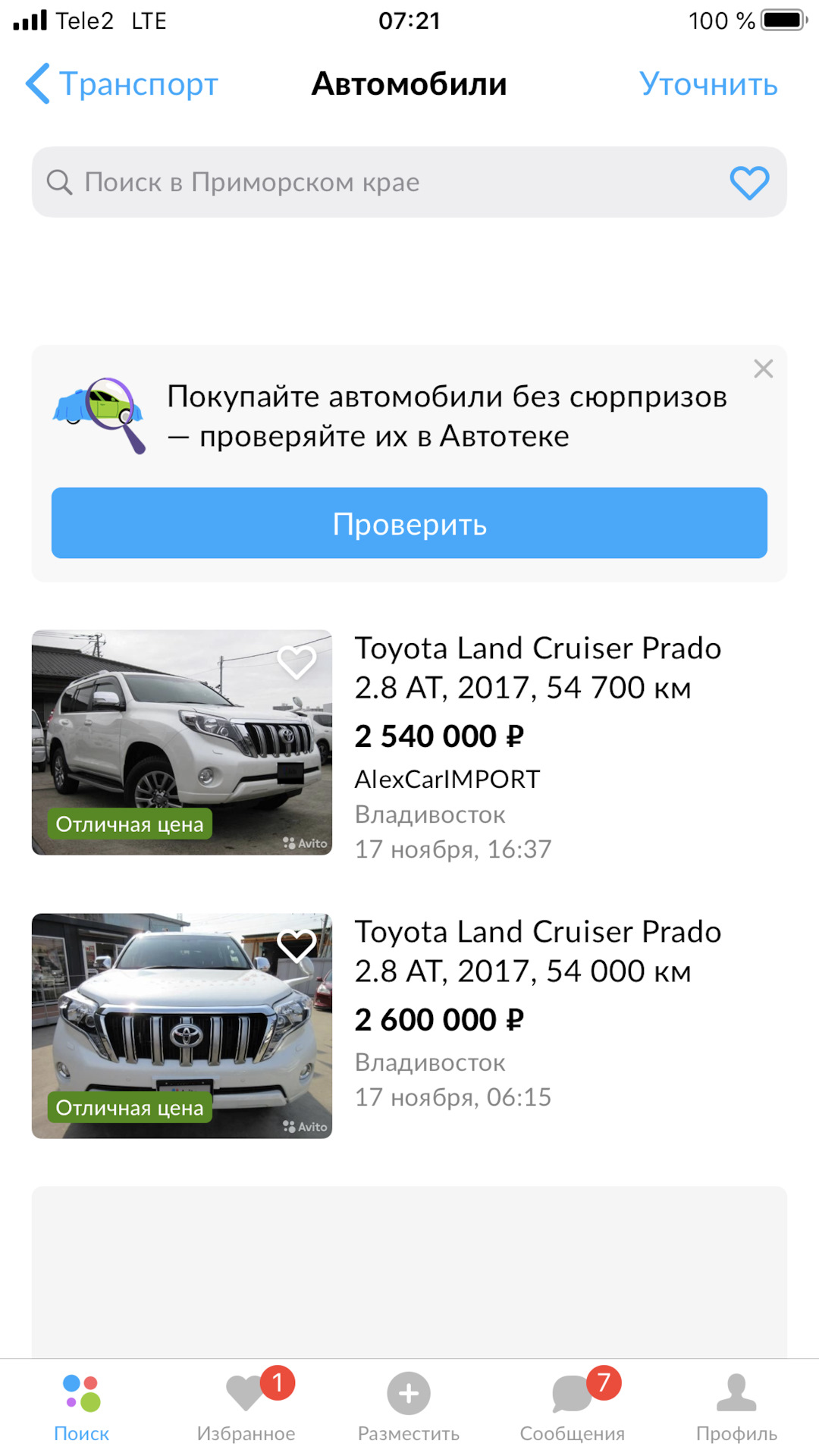This screenshot has height=1456, width=819.
Task: Tap the Проверить button
Action: tap(409, 523)
